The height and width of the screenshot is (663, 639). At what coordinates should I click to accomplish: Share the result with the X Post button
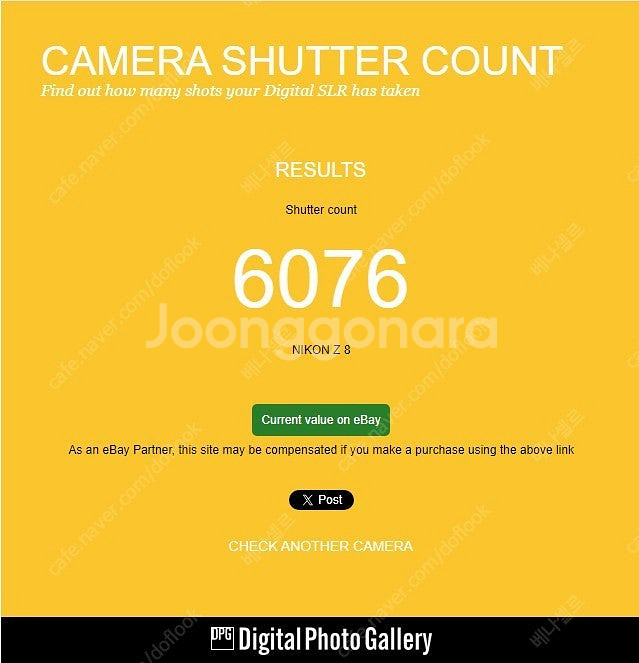pyautogui.click(x=321, y=500)
